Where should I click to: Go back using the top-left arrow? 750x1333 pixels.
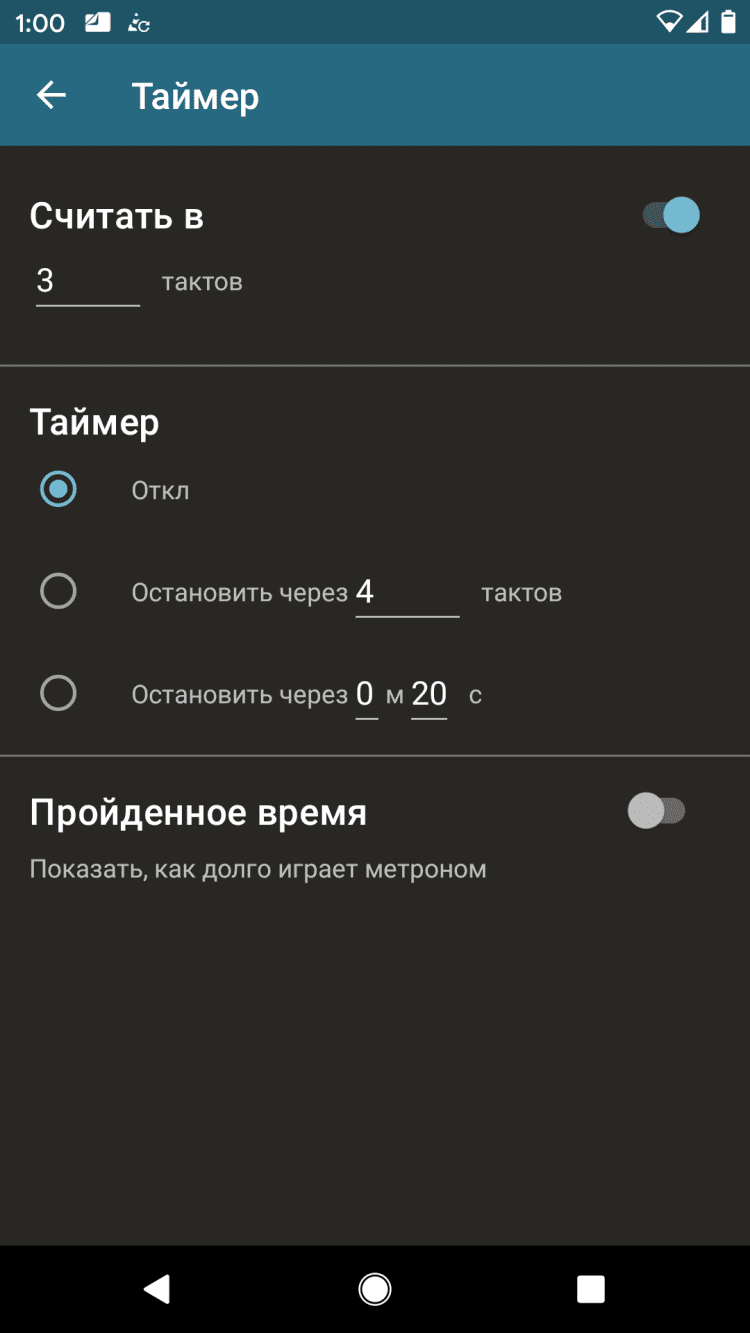point(51,96)
